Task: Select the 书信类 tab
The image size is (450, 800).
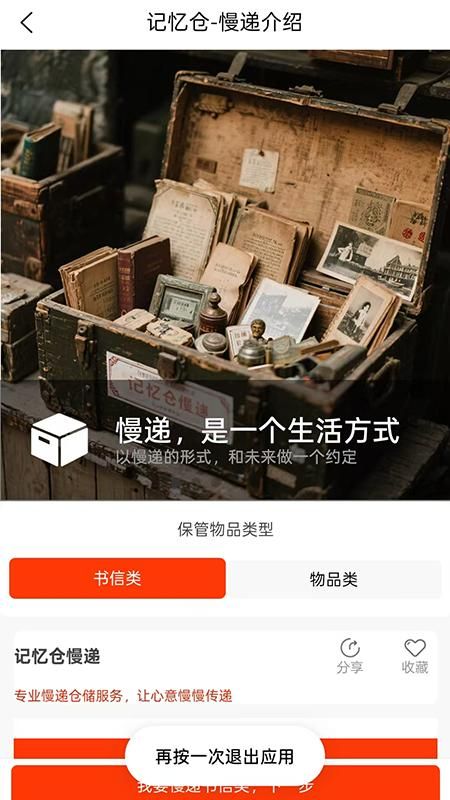Action: tap(117, 578)
